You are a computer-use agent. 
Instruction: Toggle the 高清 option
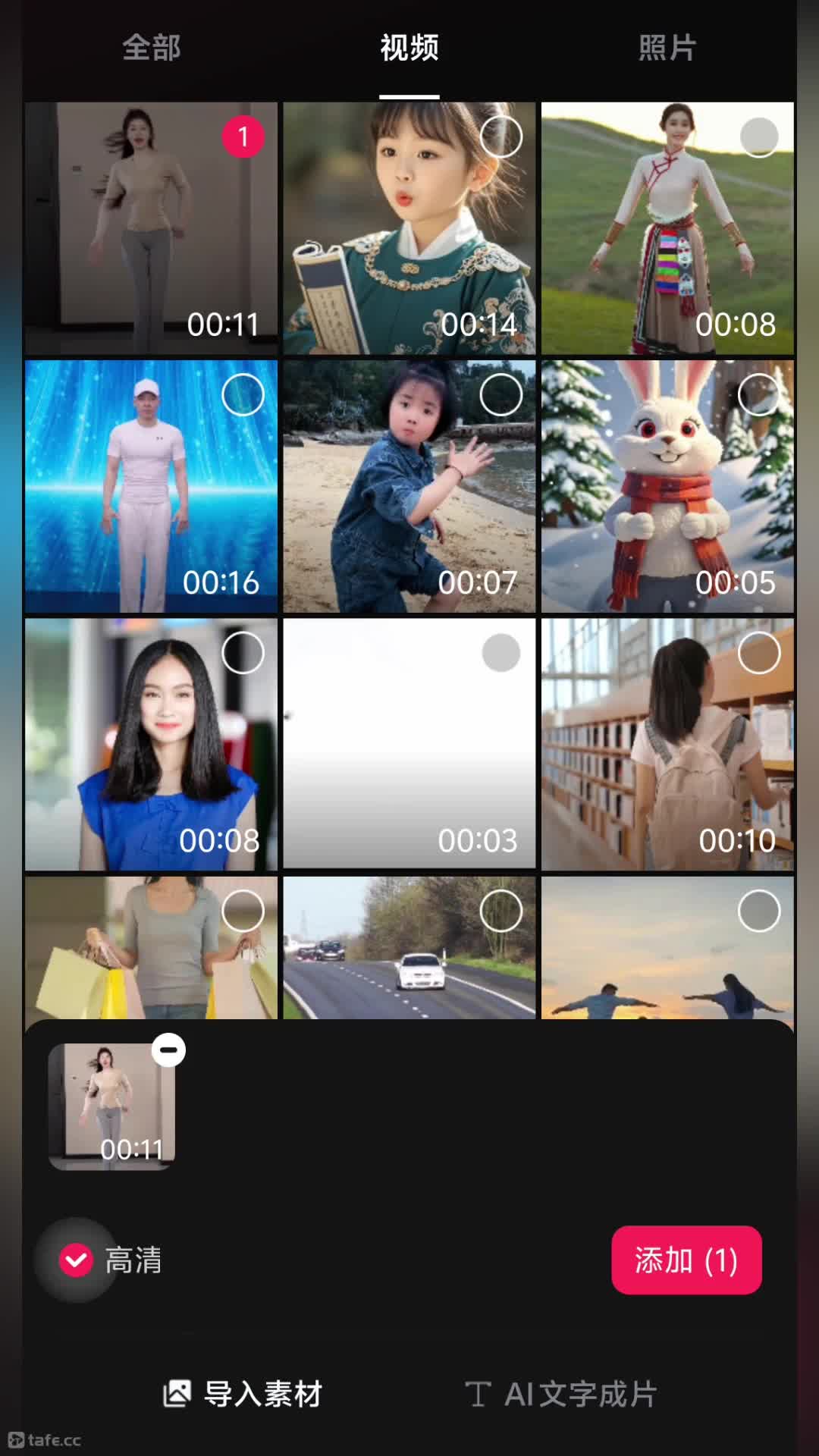pyautogui.click(x=111, y=1260)
